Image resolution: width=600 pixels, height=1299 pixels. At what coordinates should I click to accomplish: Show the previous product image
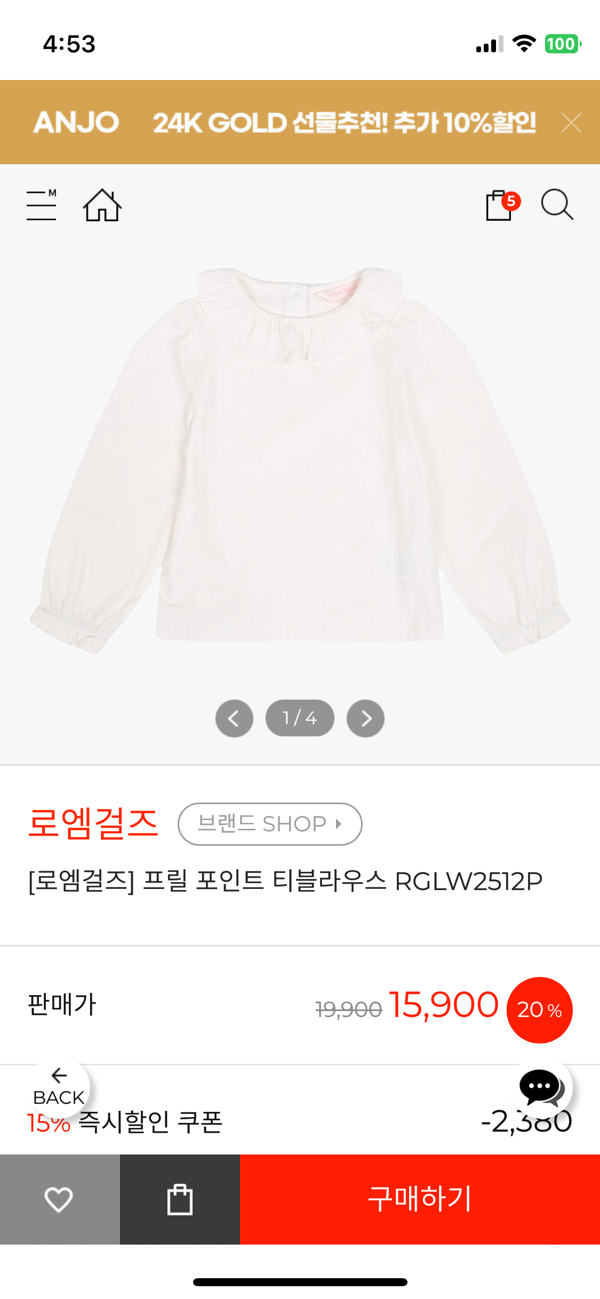pos(234,718)
